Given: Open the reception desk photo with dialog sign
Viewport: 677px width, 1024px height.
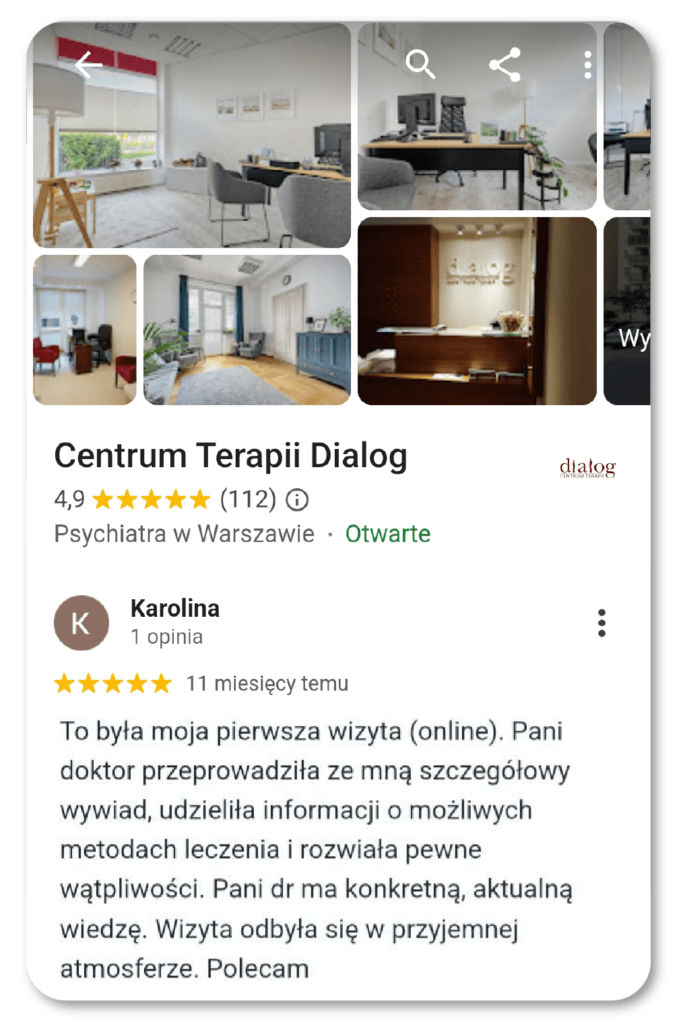Looking at the screenshot, I should click(x=477, y=311).
